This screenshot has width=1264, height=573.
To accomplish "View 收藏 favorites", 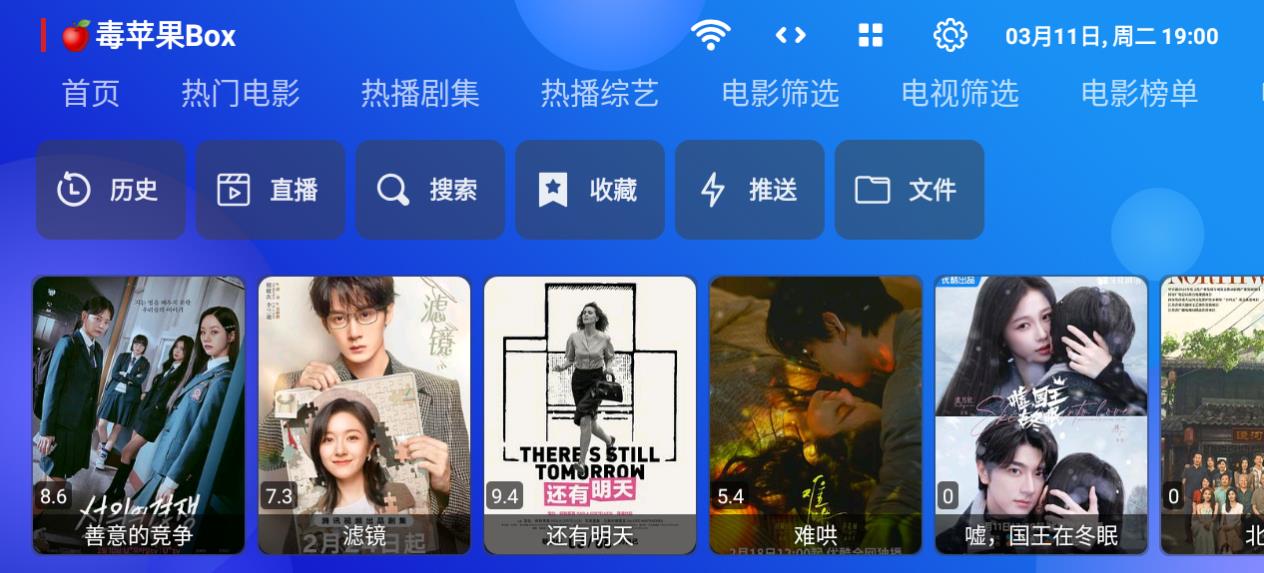I will pos(590,190).
